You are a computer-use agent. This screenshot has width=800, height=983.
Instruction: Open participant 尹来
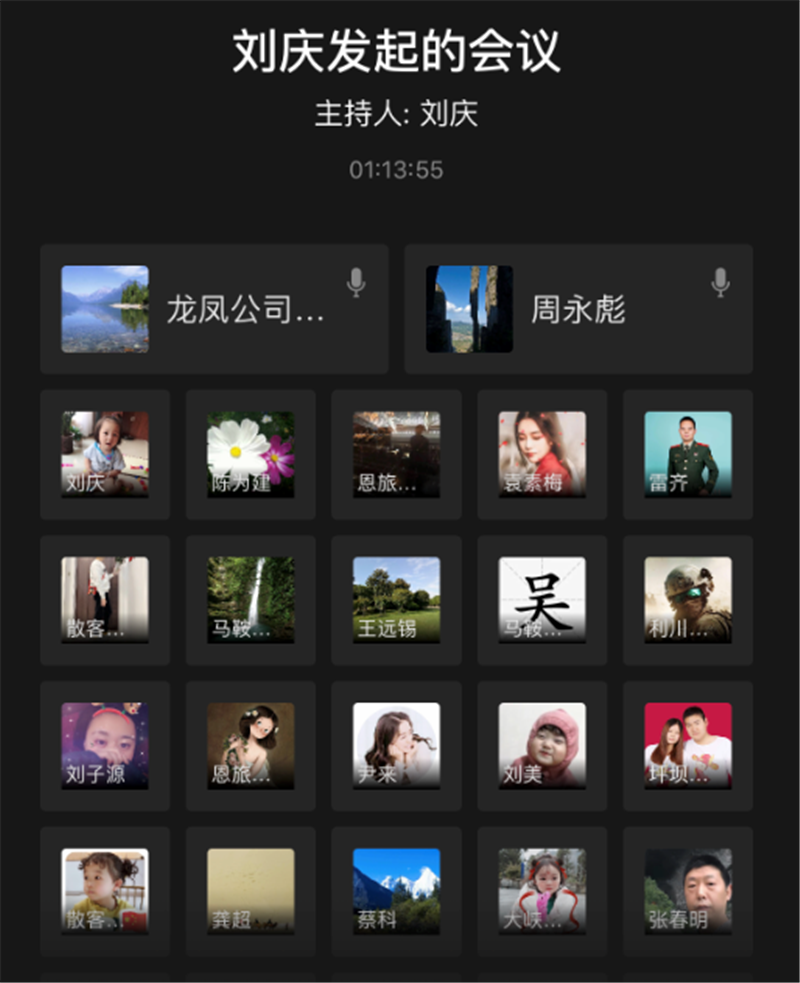click(x=396, y=746)
